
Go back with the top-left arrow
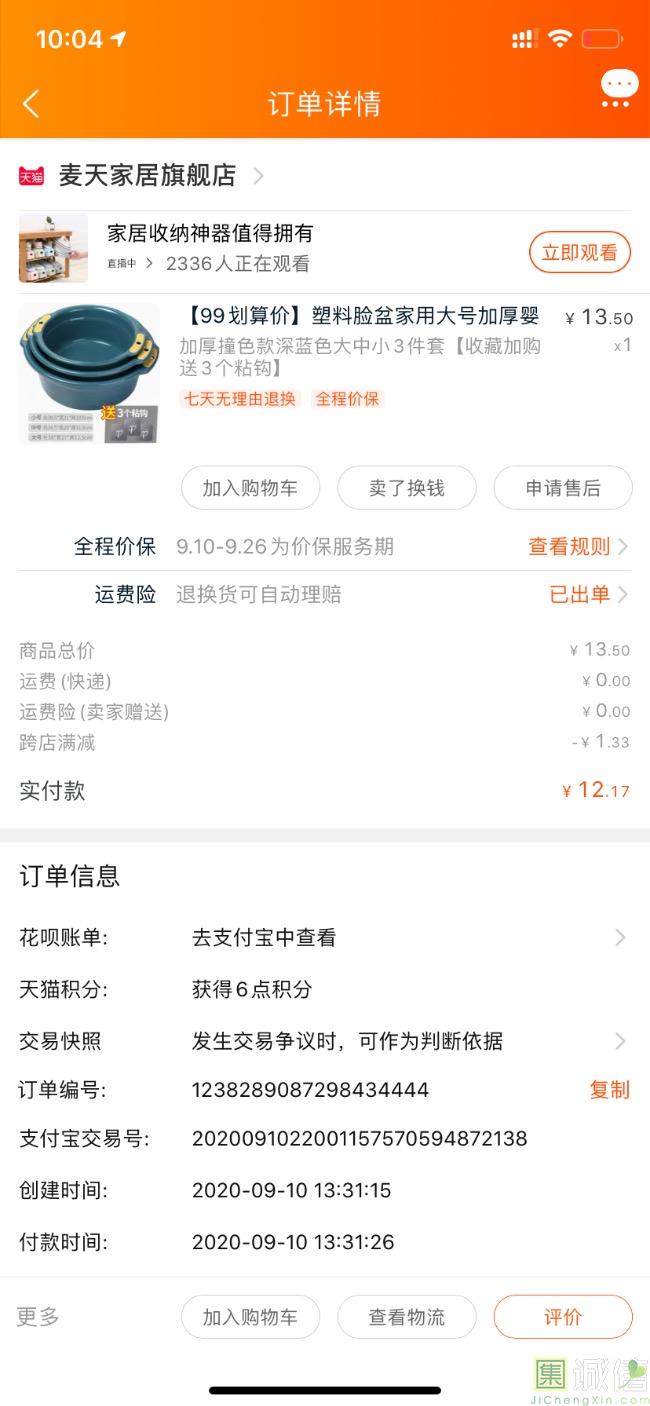31,103
